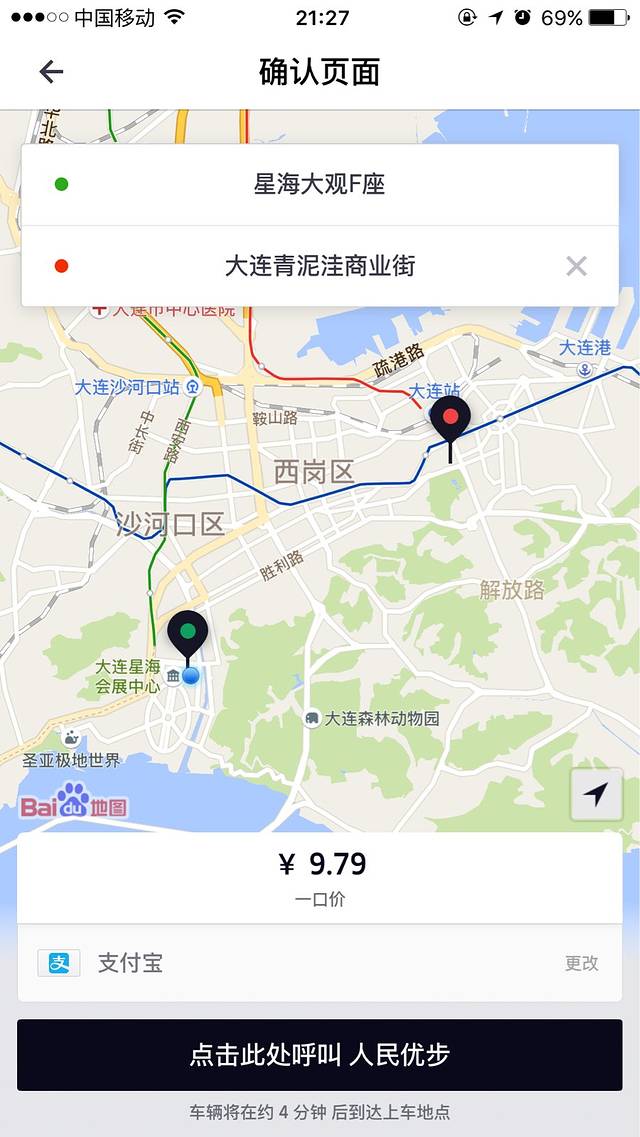The image size is (640, 1137).
Task: Edit pickup location 星海大观F座
Action: 319,185
